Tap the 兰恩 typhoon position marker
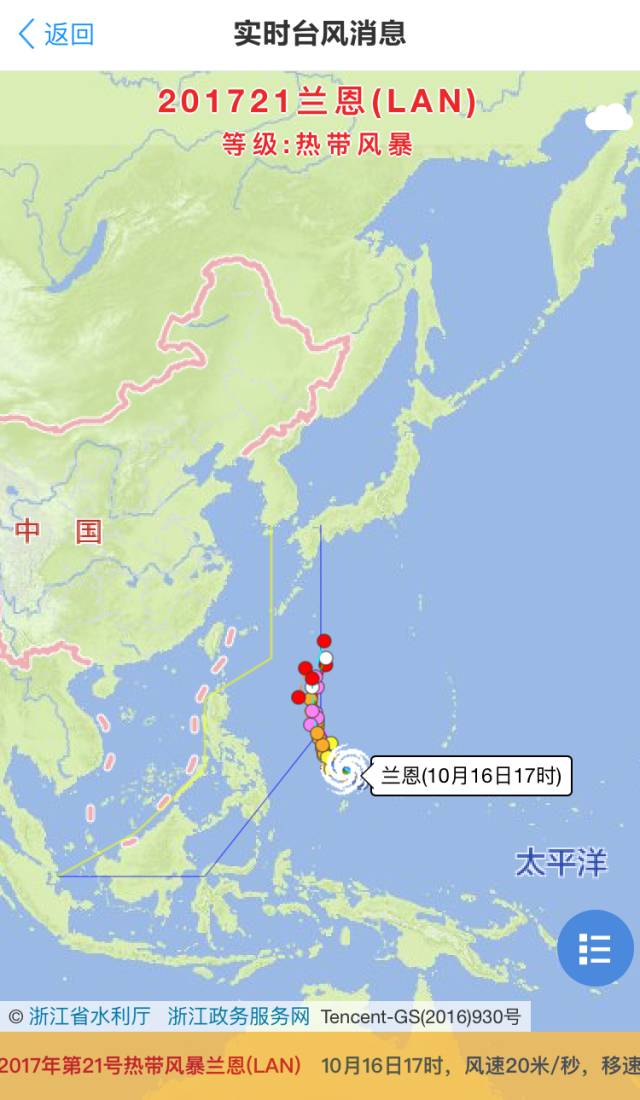Viewport: 640px width, 1100px height. point(347,771)
